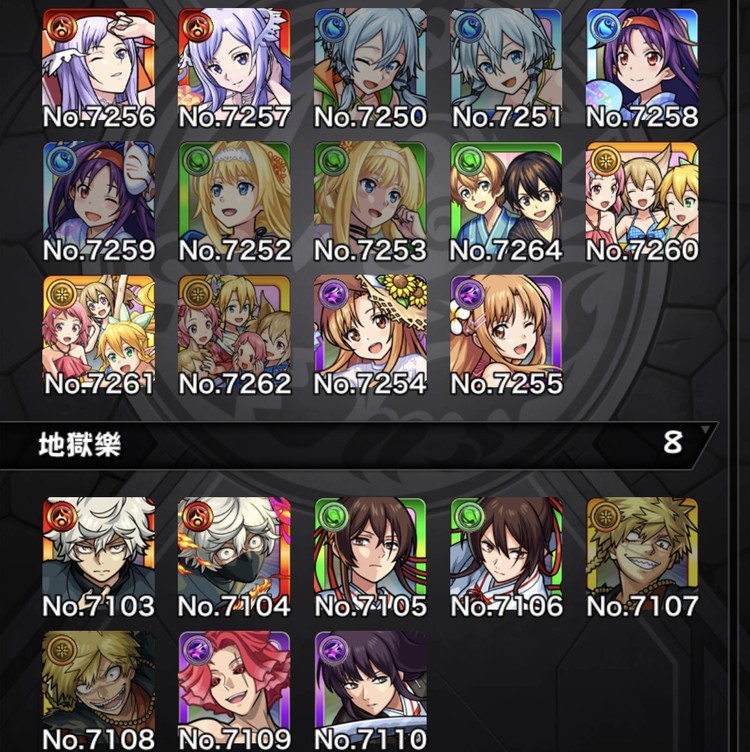Open white-haired monster No.7103
Screen dimensions: 750x752
tap(98, 554)
